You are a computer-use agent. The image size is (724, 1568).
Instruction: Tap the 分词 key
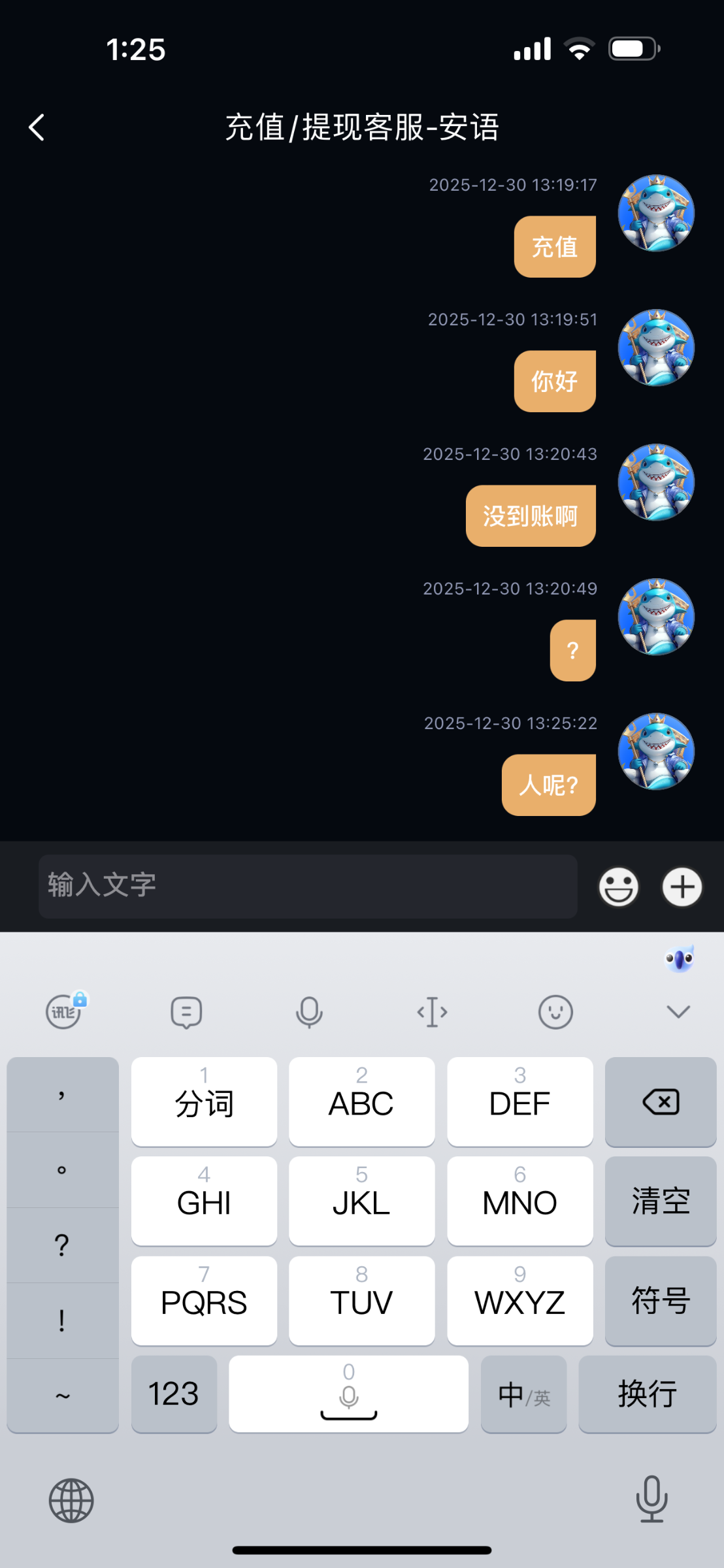tap(204, 1102)
